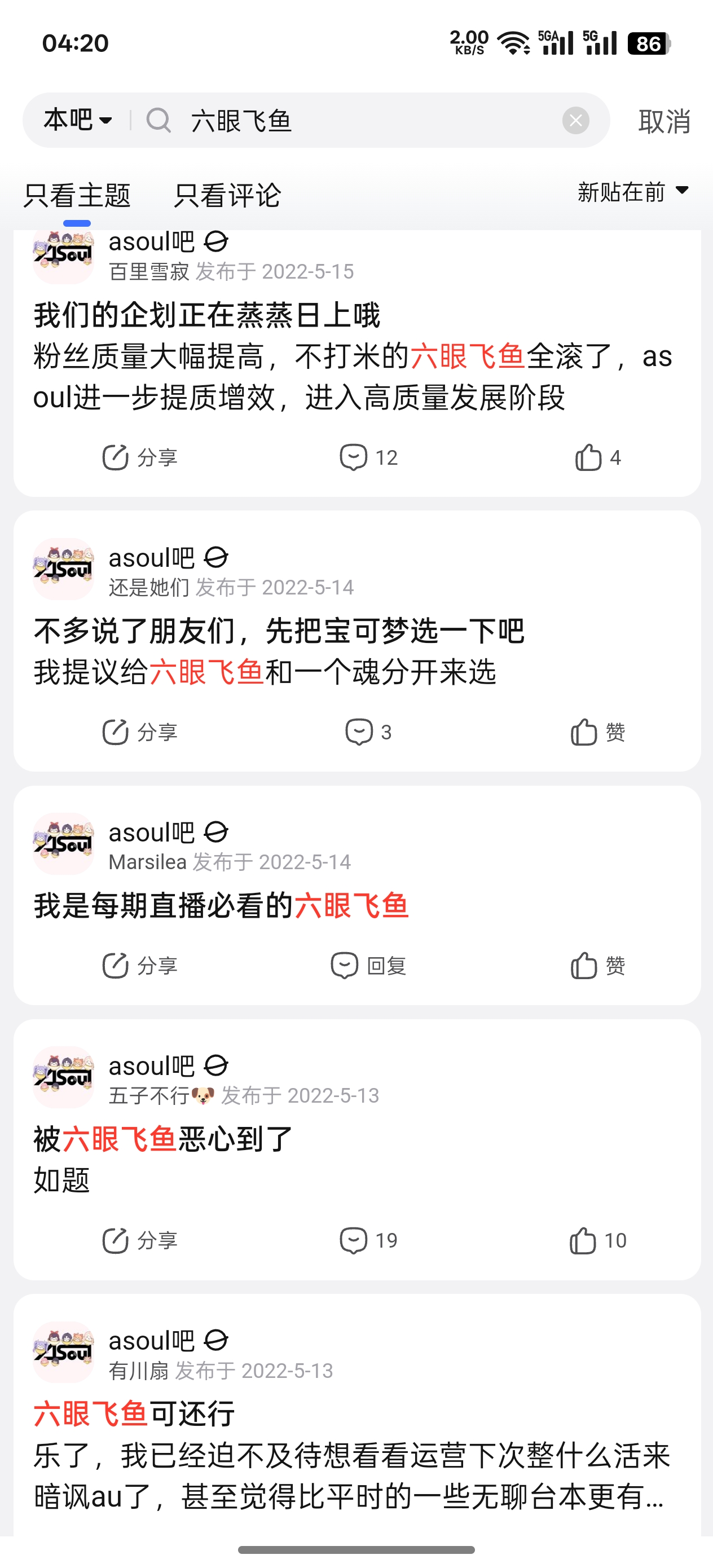This screenshot has height=1568, width=713.
Task: Open the post 被六眼飞鱼恶心到了
Action: click(x=163, y=1139)
